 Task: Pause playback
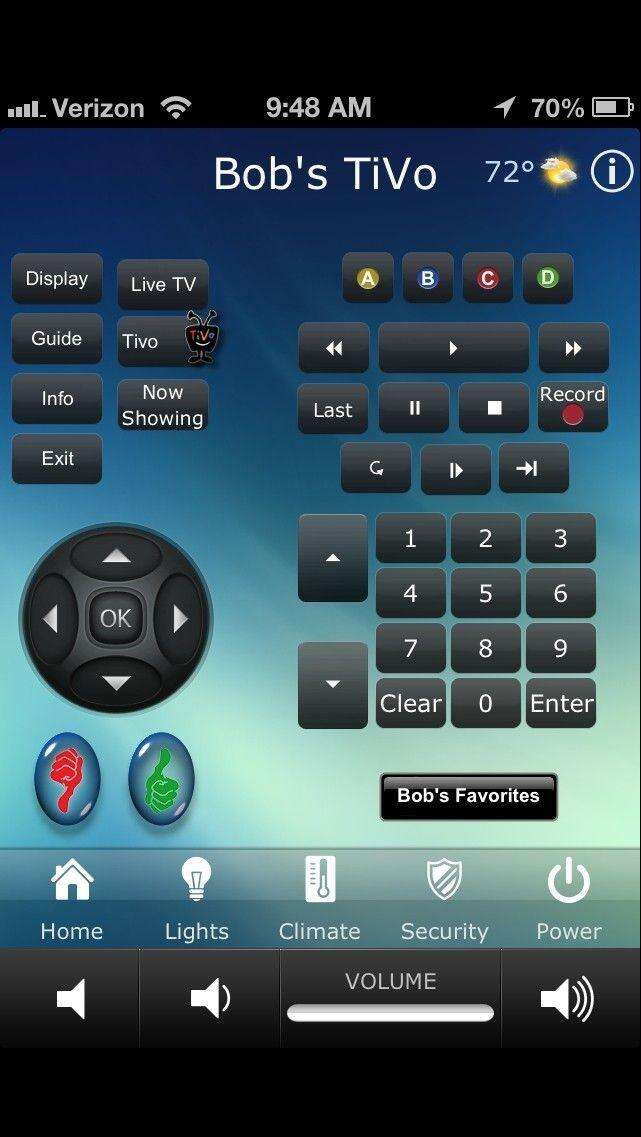tap(414, 408)
